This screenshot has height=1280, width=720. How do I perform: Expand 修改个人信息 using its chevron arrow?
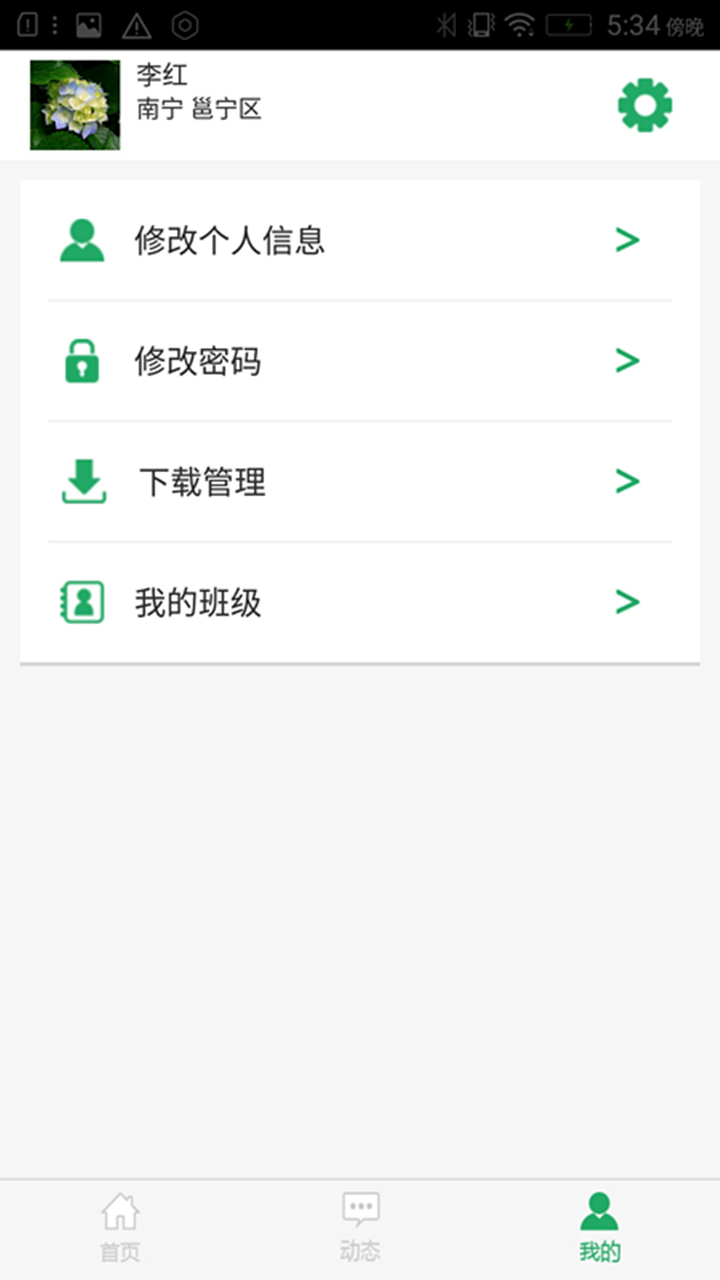(628, 239)
